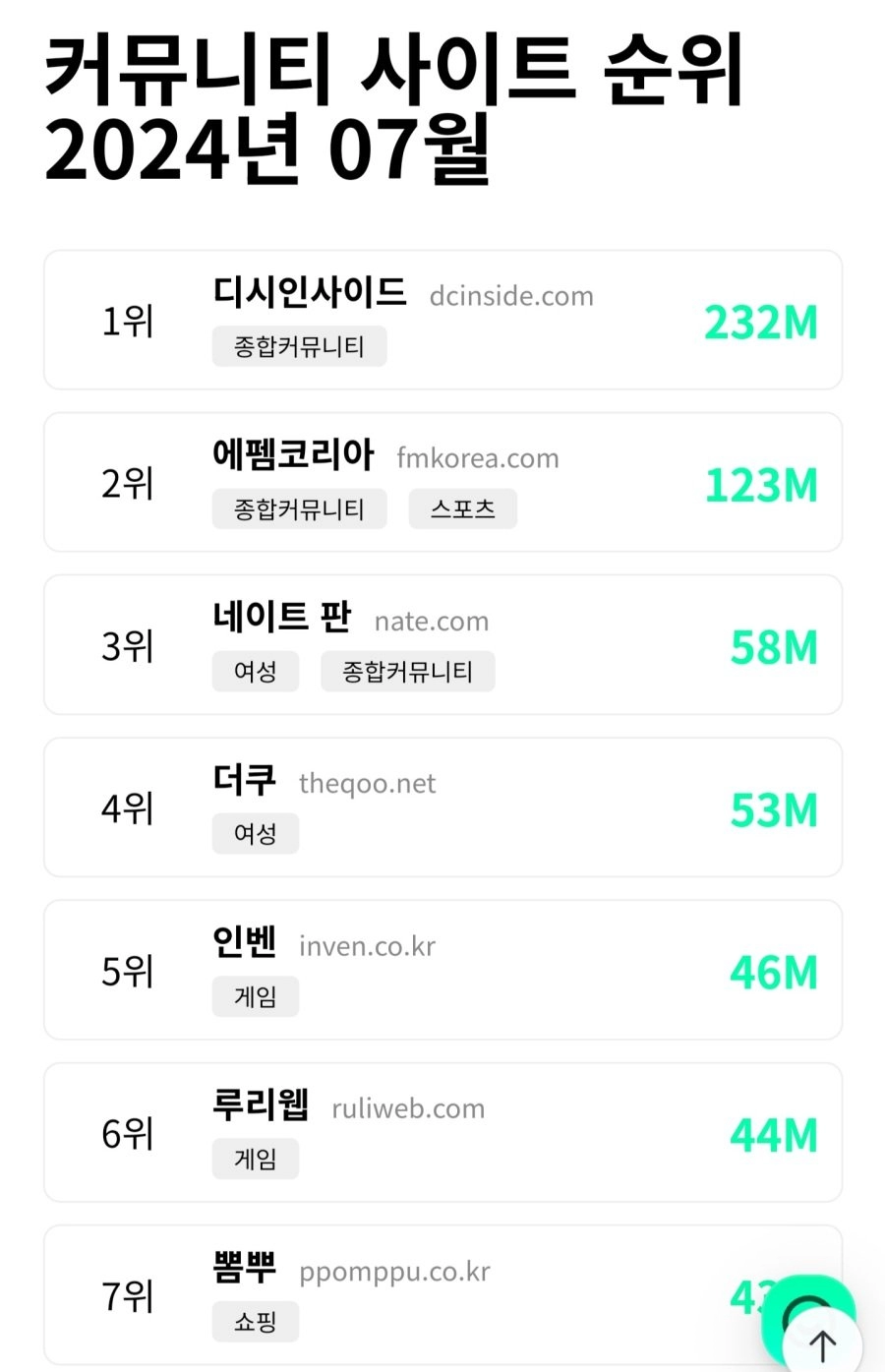Select the 여성 tag under 네이트 판
The width and height of the screenshot is (885, 1372).
[x=255, y=671]
